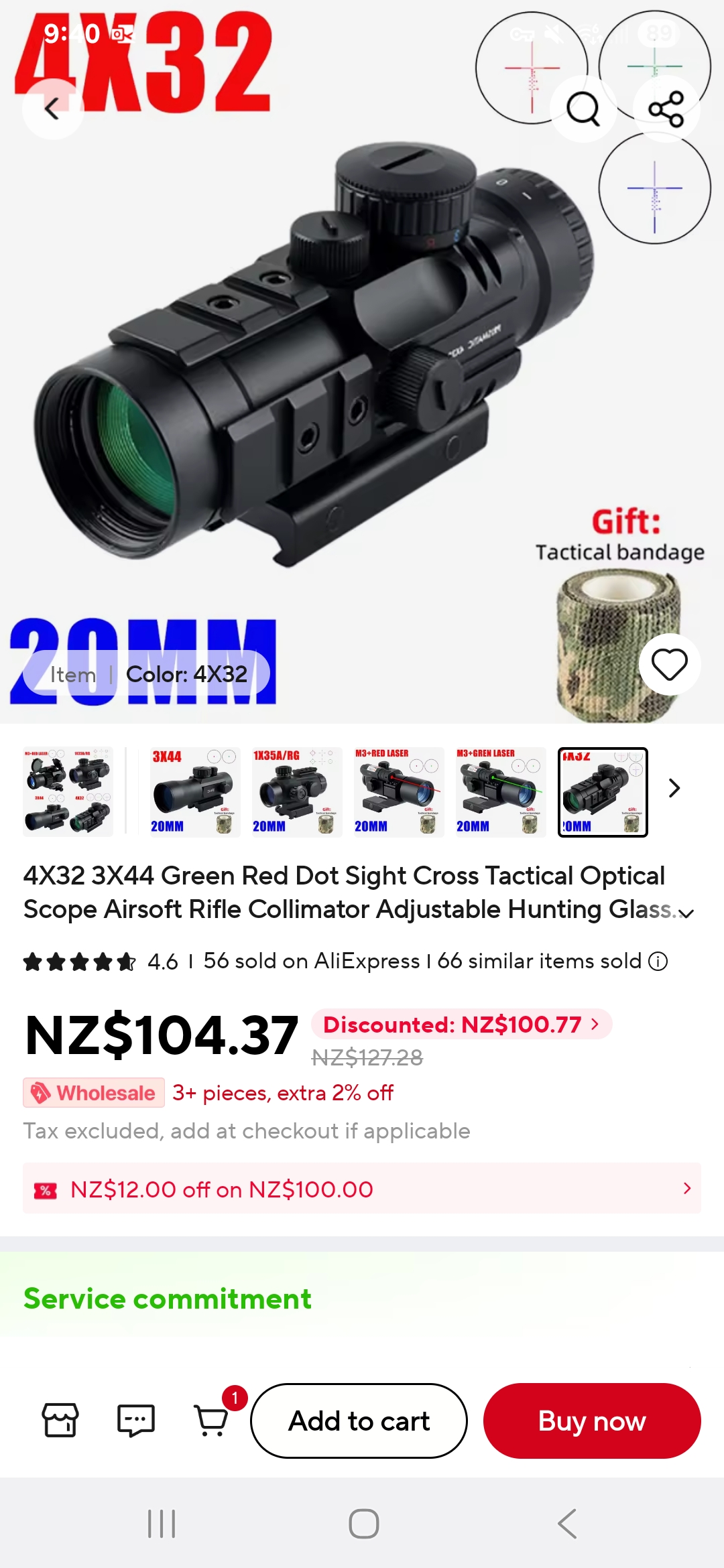
Task: Share this product
Action: (x=666, y=109)
